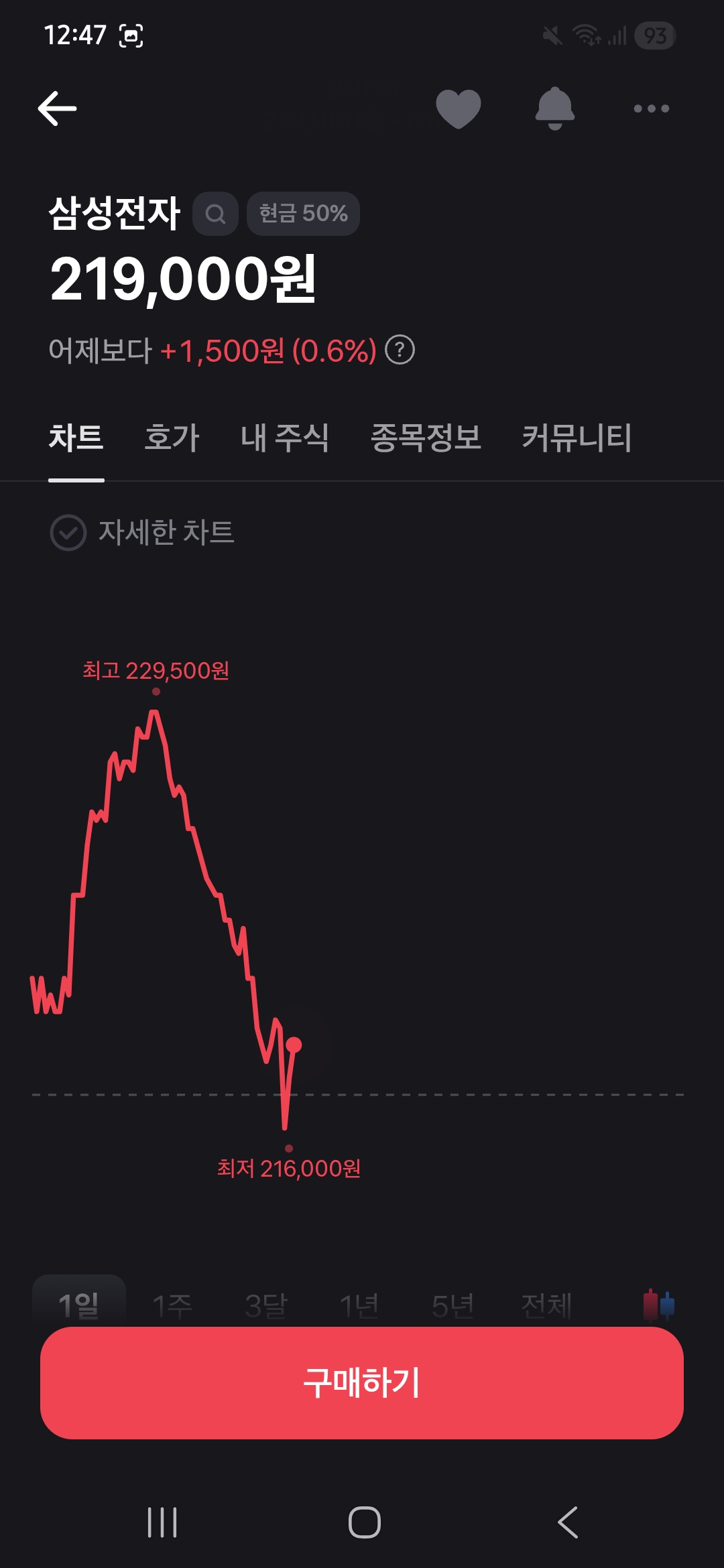View the 커뮤니티 tab
724x1568 pixels.
(x=577, y=438)
